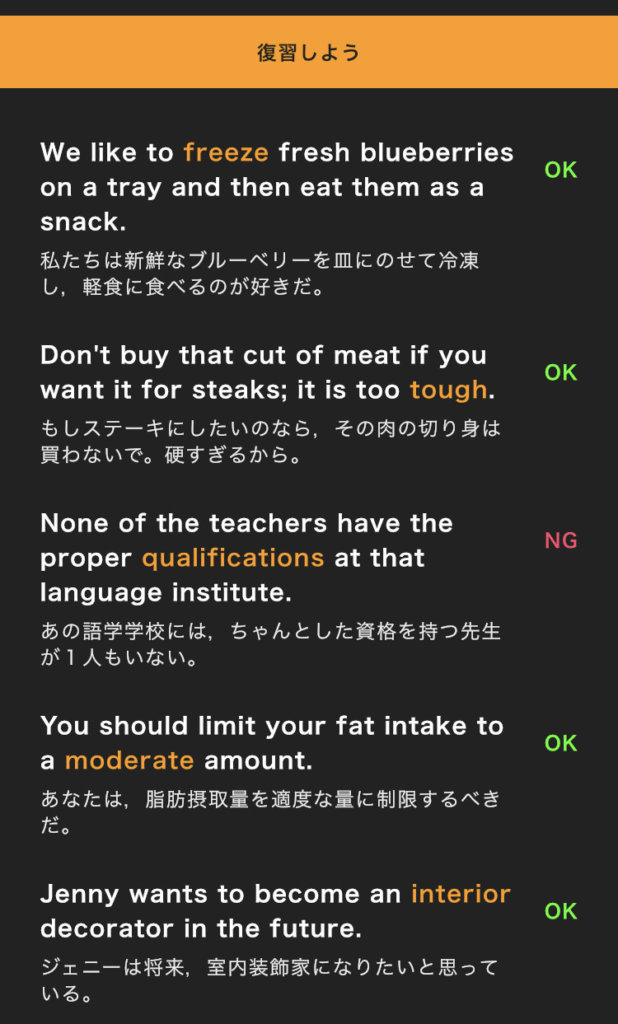Open the 'qualifications' NG sentence row

[309, 590]
